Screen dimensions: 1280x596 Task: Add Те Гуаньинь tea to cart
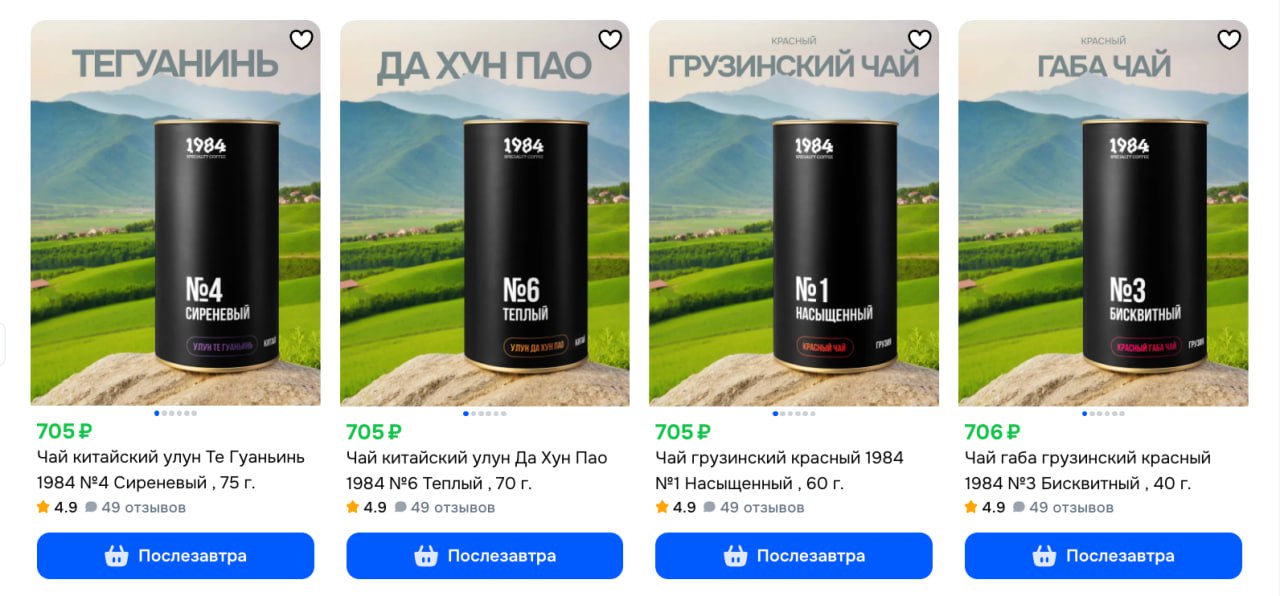pyautogui.click(x=175, y=556)
